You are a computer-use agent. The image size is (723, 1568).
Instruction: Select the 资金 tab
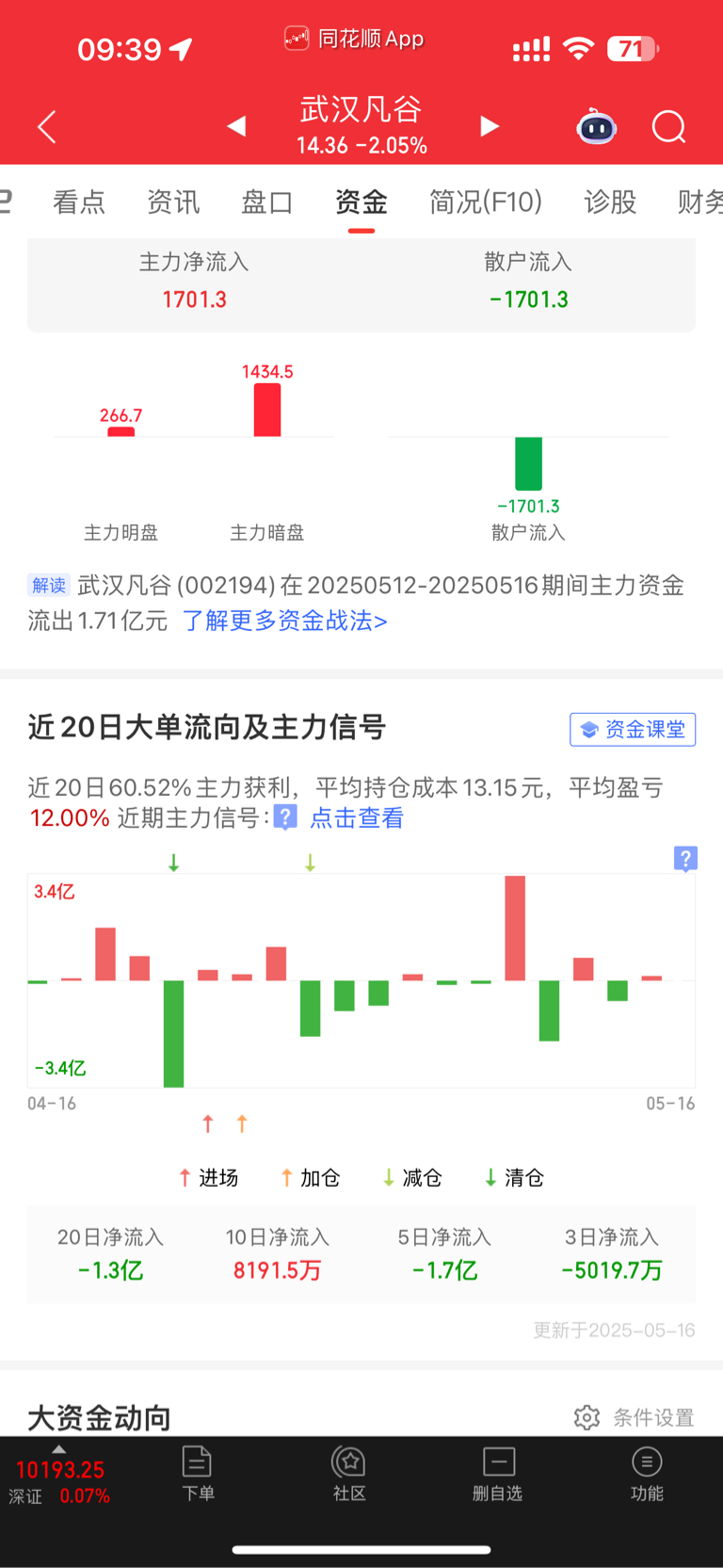pyautogui.click(x=361, y=202)
